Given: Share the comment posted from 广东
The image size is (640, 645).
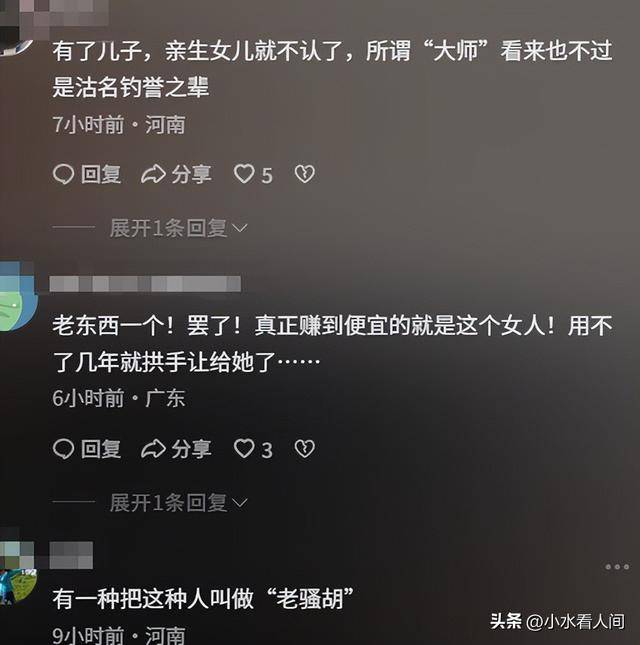Looking at the screenshot, I should 176,449.
